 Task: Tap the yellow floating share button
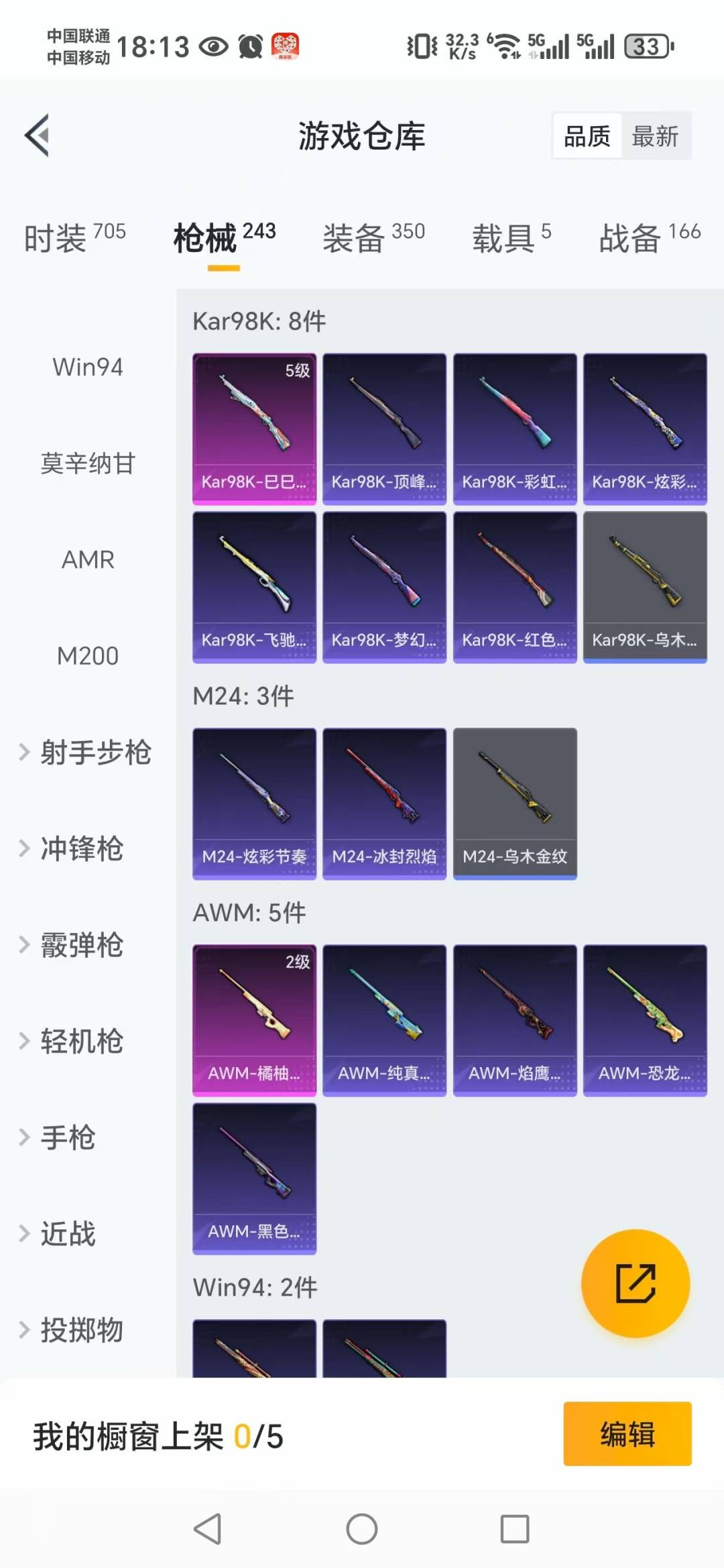635,1283
